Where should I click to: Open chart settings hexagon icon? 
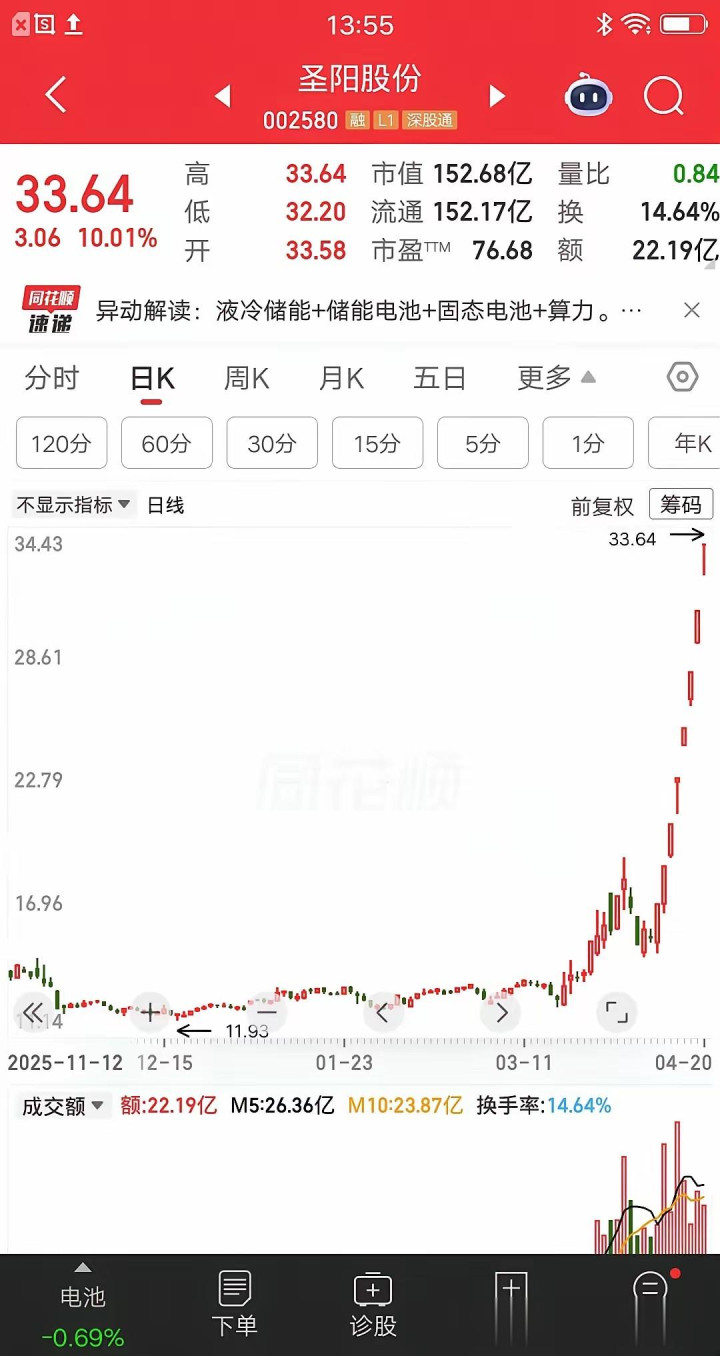point(682,377)
